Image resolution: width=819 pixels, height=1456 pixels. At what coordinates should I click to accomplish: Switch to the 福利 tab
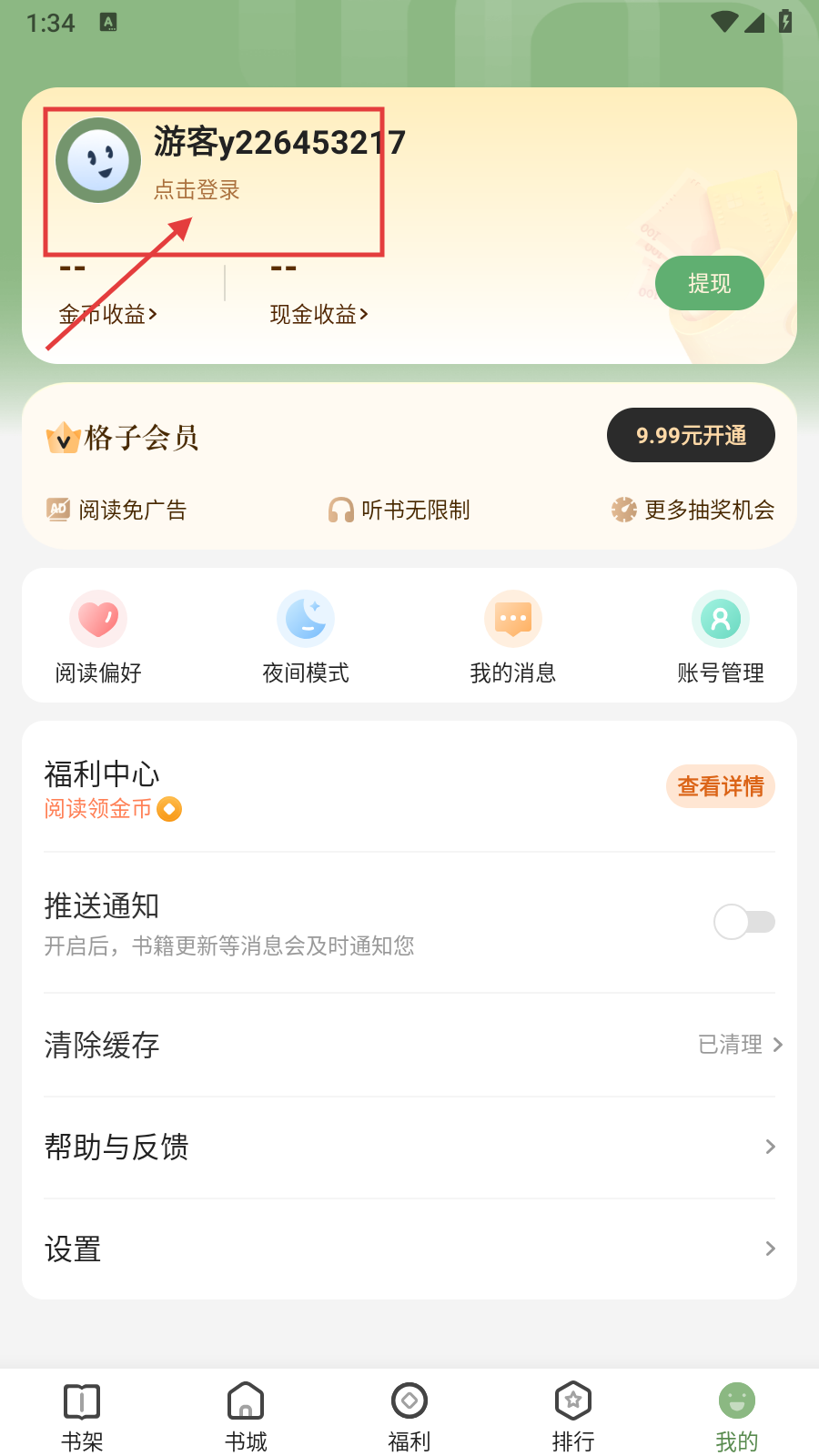409,1416
